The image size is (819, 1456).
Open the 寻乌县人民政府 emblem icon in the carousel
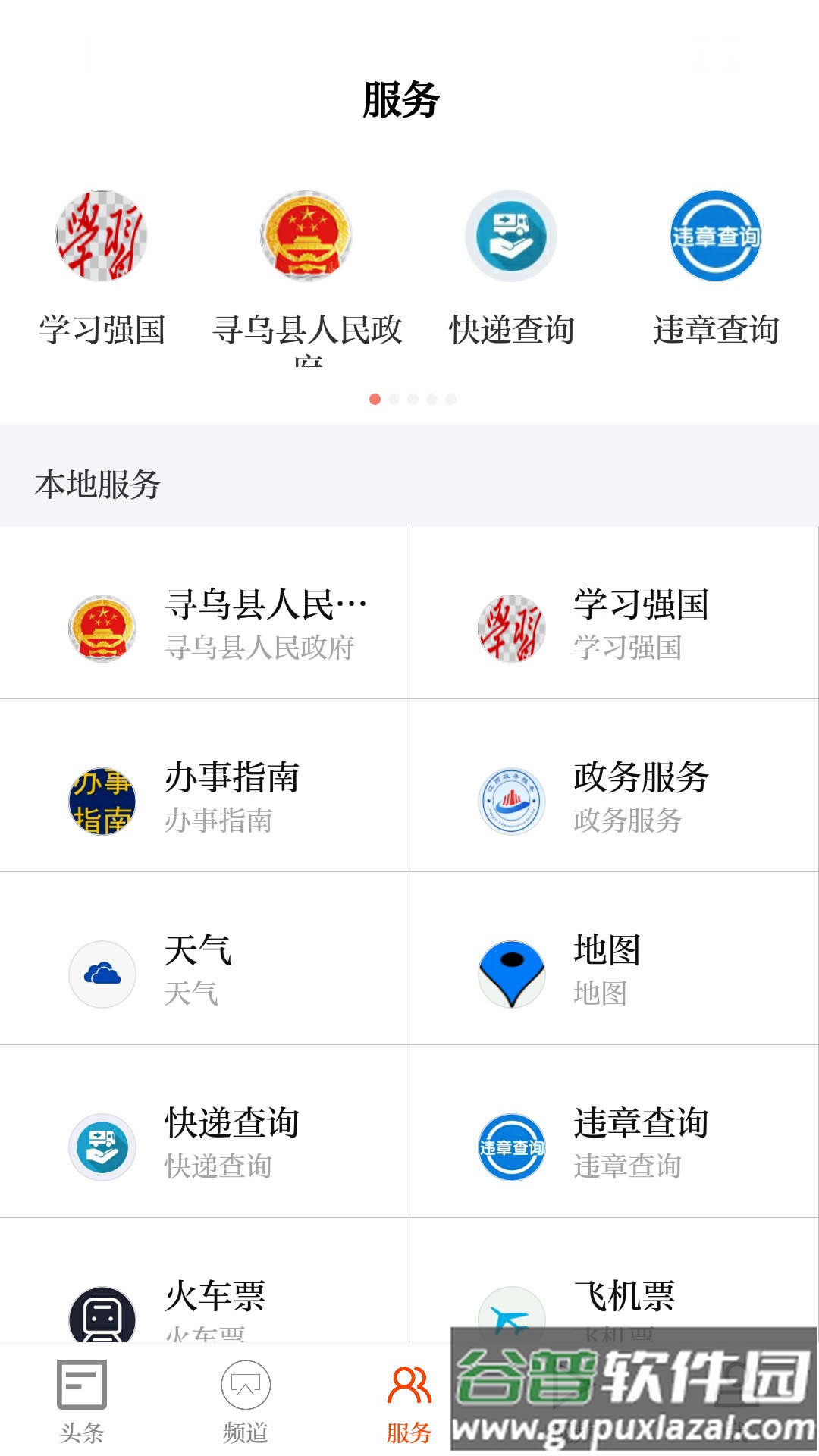[307, 237]
